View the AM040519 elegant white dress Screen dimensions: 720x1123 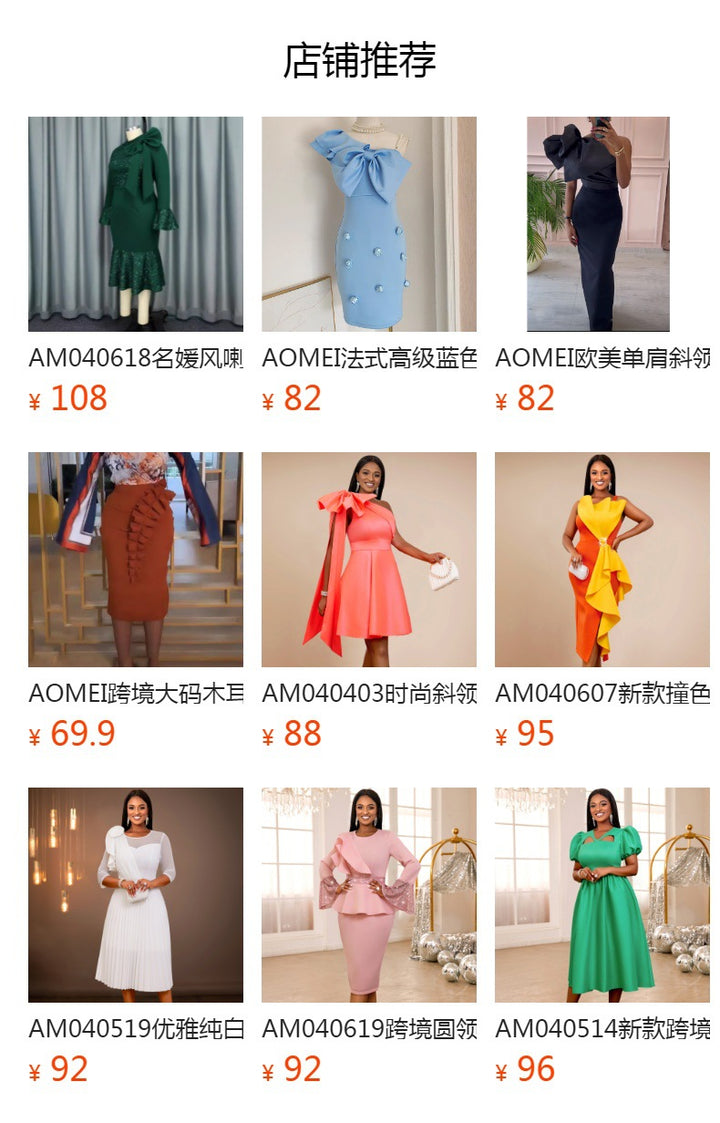[x=135, y=894]
